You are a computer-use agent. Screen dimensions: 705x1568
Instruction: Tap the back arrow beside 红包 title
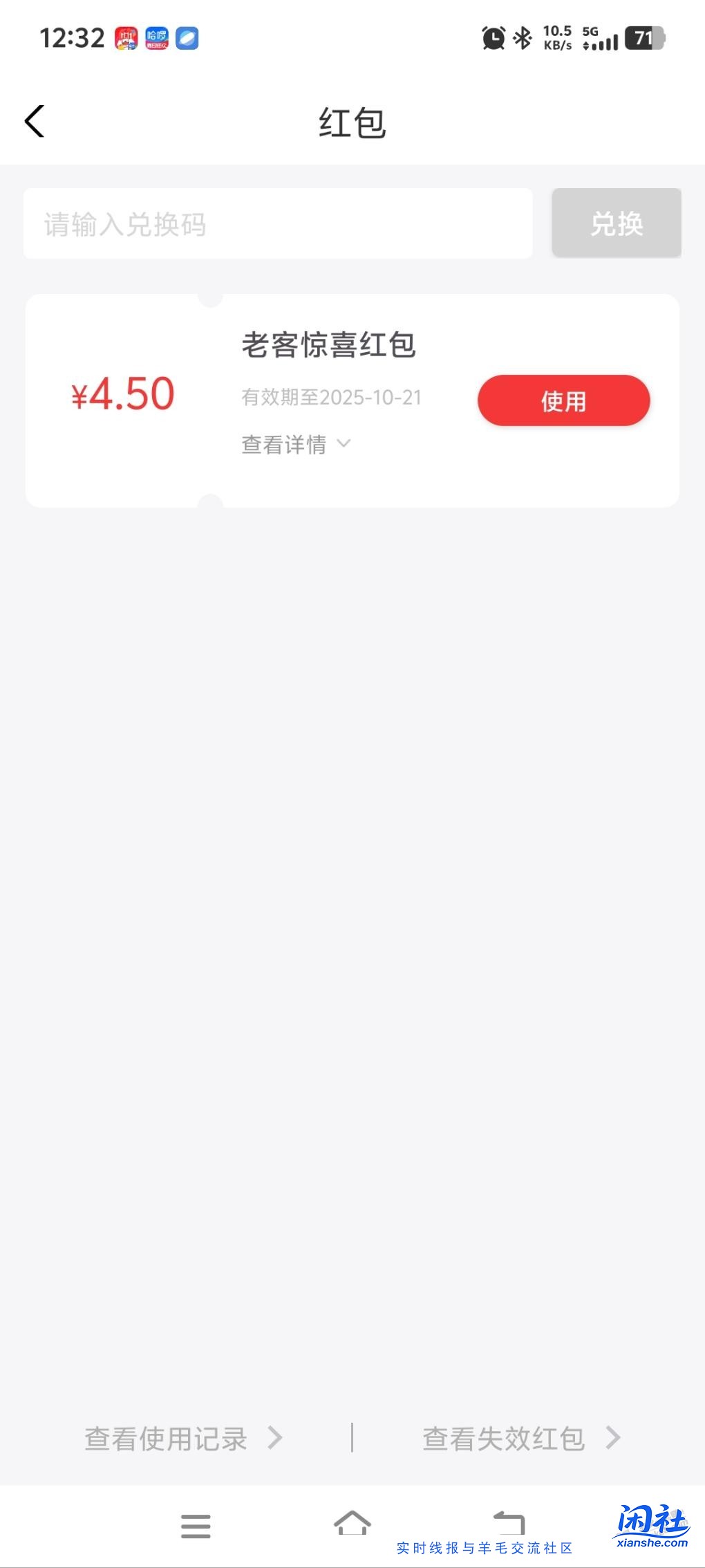35,120
